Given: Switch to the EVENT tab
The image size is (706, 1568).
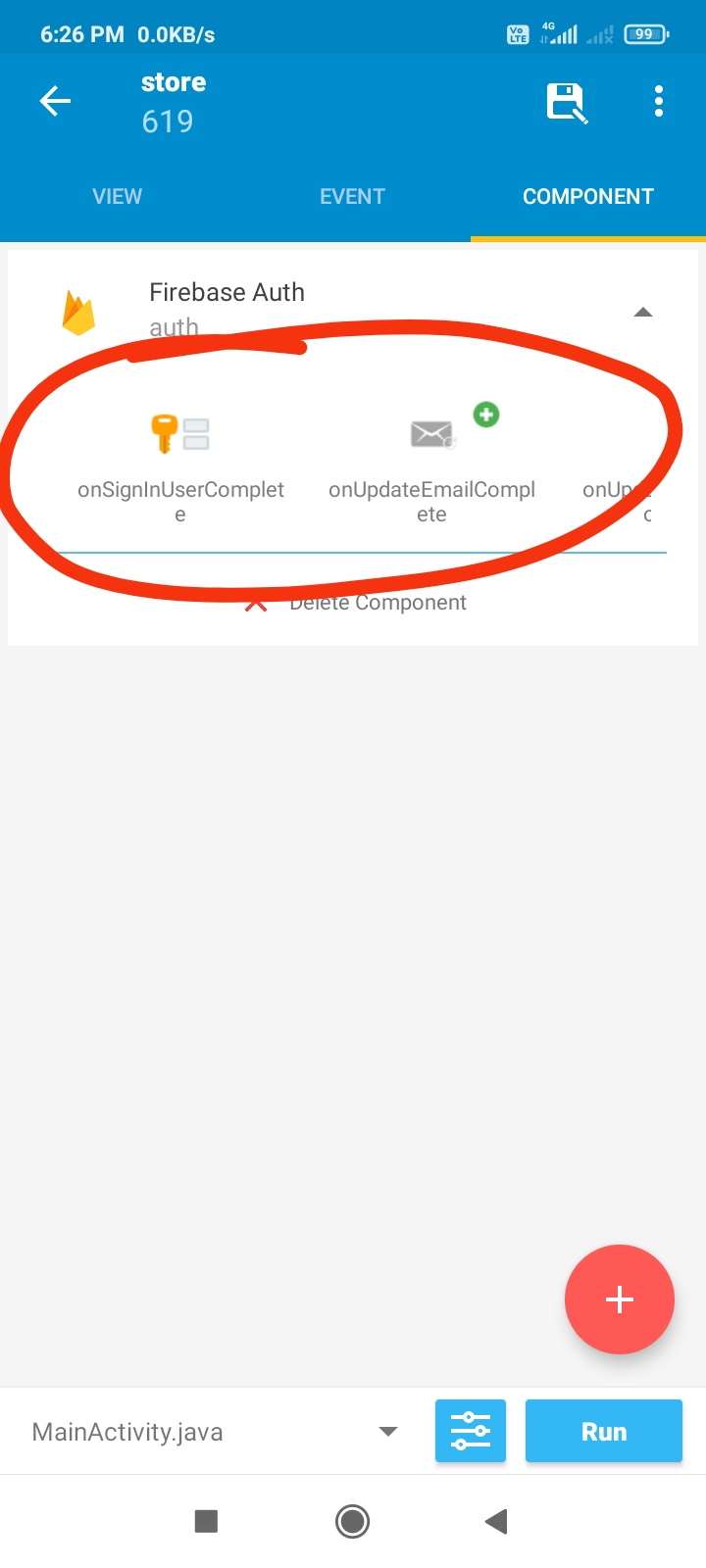Looking at the screenshot, I should [352, 196].
